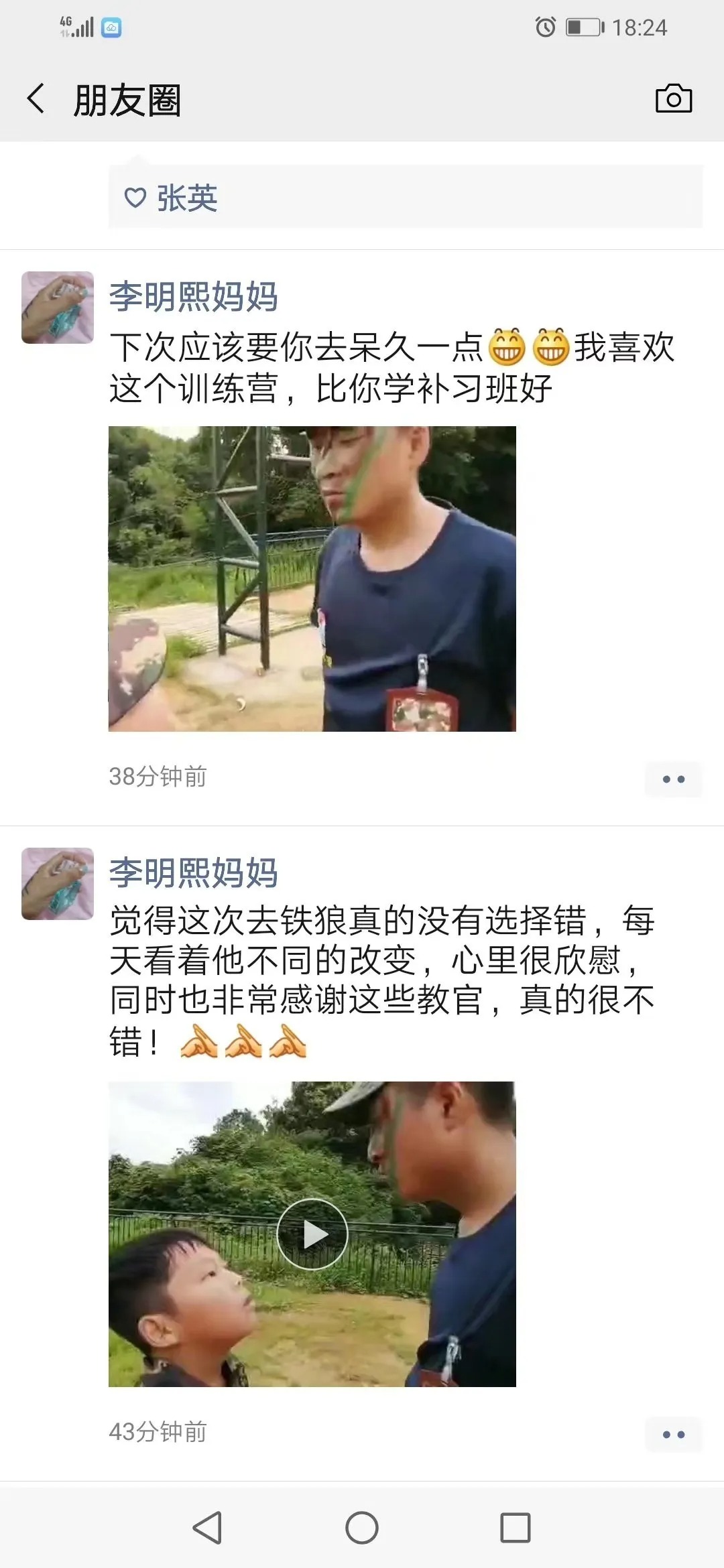Tap the system home button
This screenshot has height=1568, width=724.
pos(362,1528)
